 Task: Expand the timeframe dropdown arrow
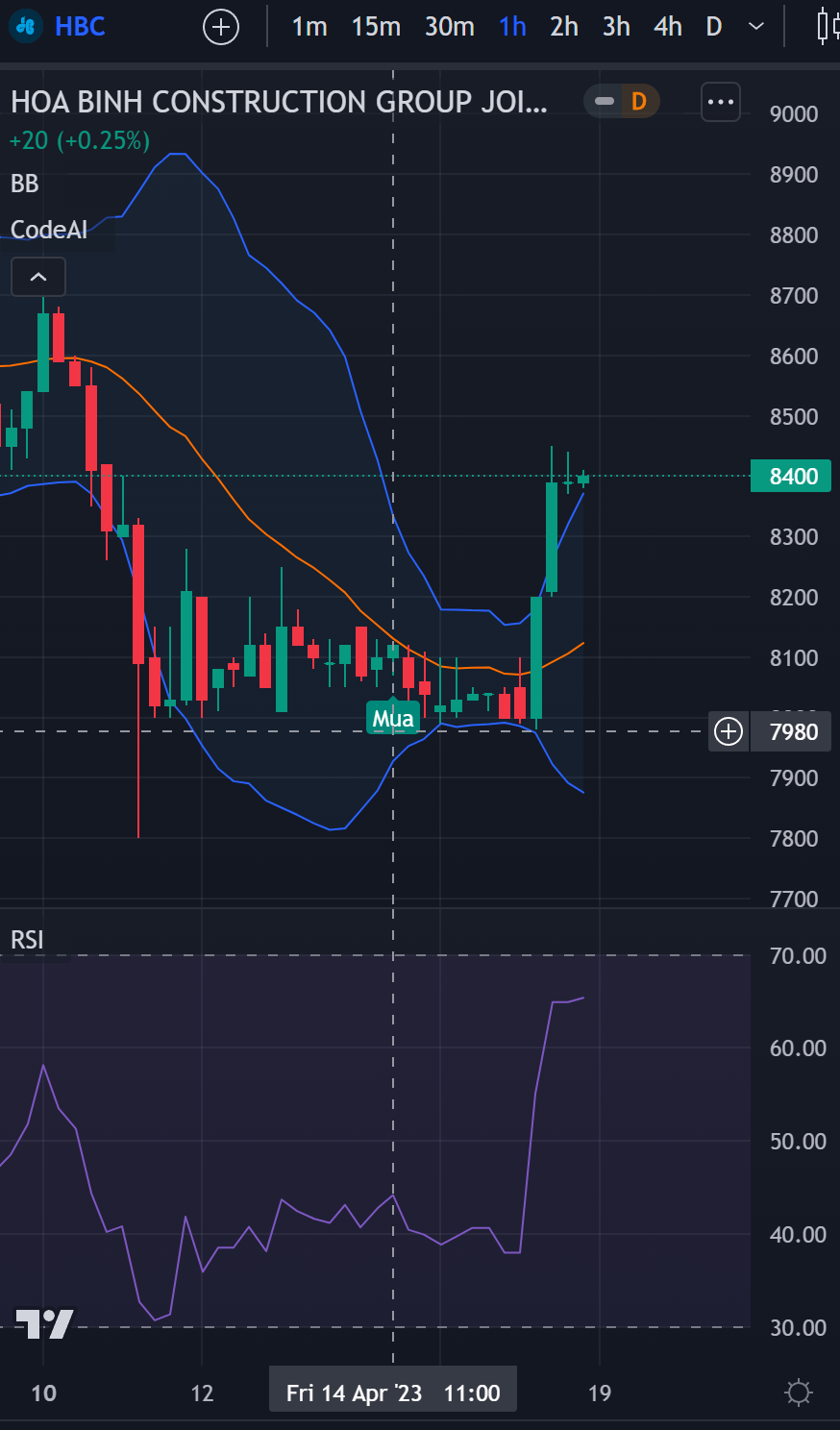pos(756,27)
